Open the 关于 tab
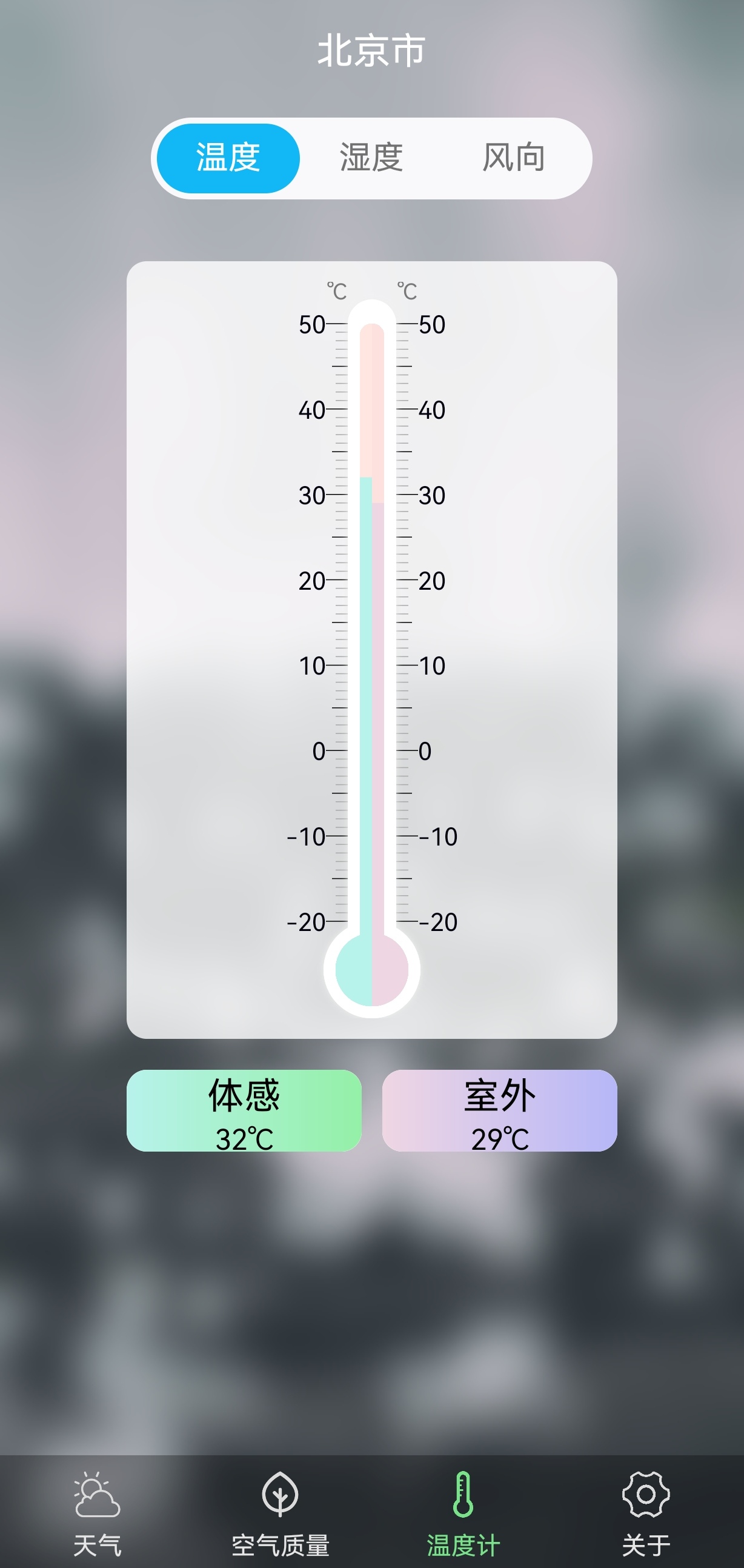This screenshot has height=1568, width=744. (646, 1512)
